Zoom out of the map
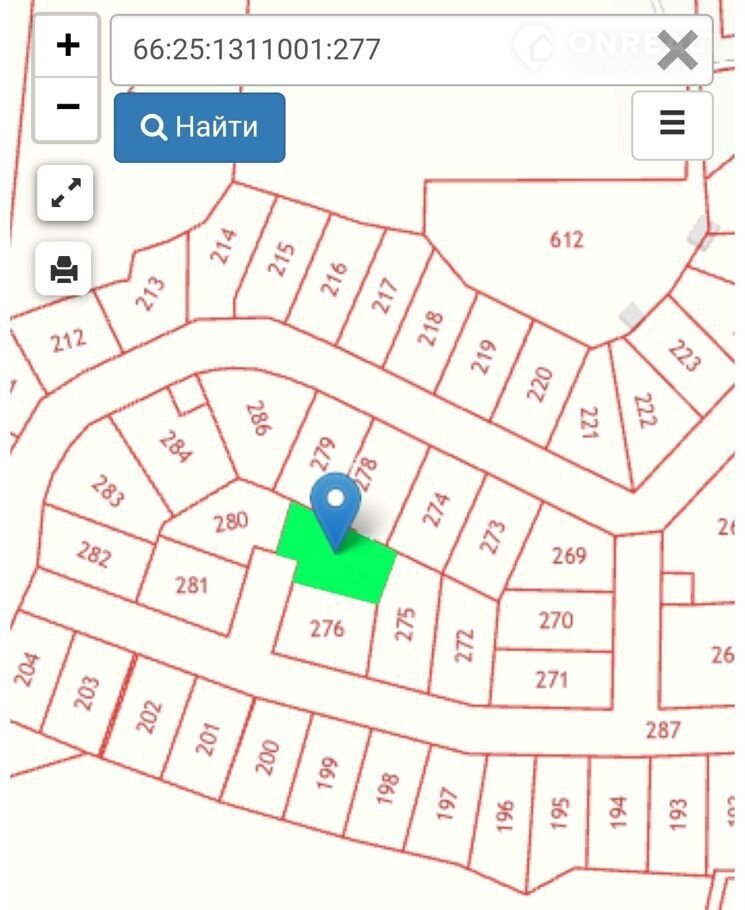Screen dimensions: 745x910 pos(67,106)
